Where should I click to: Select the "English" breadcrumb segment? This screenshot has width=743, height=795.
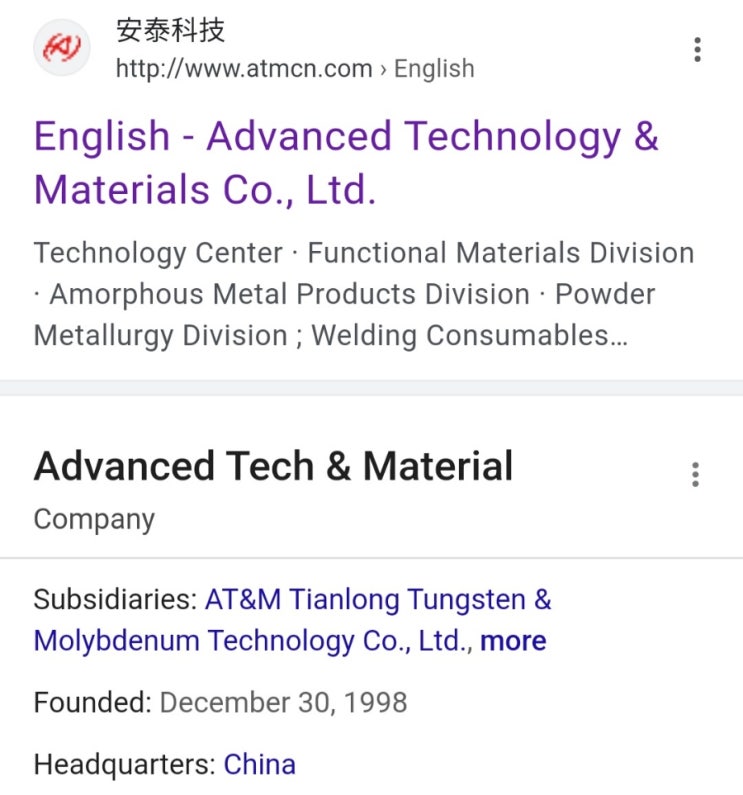(437, 68)
